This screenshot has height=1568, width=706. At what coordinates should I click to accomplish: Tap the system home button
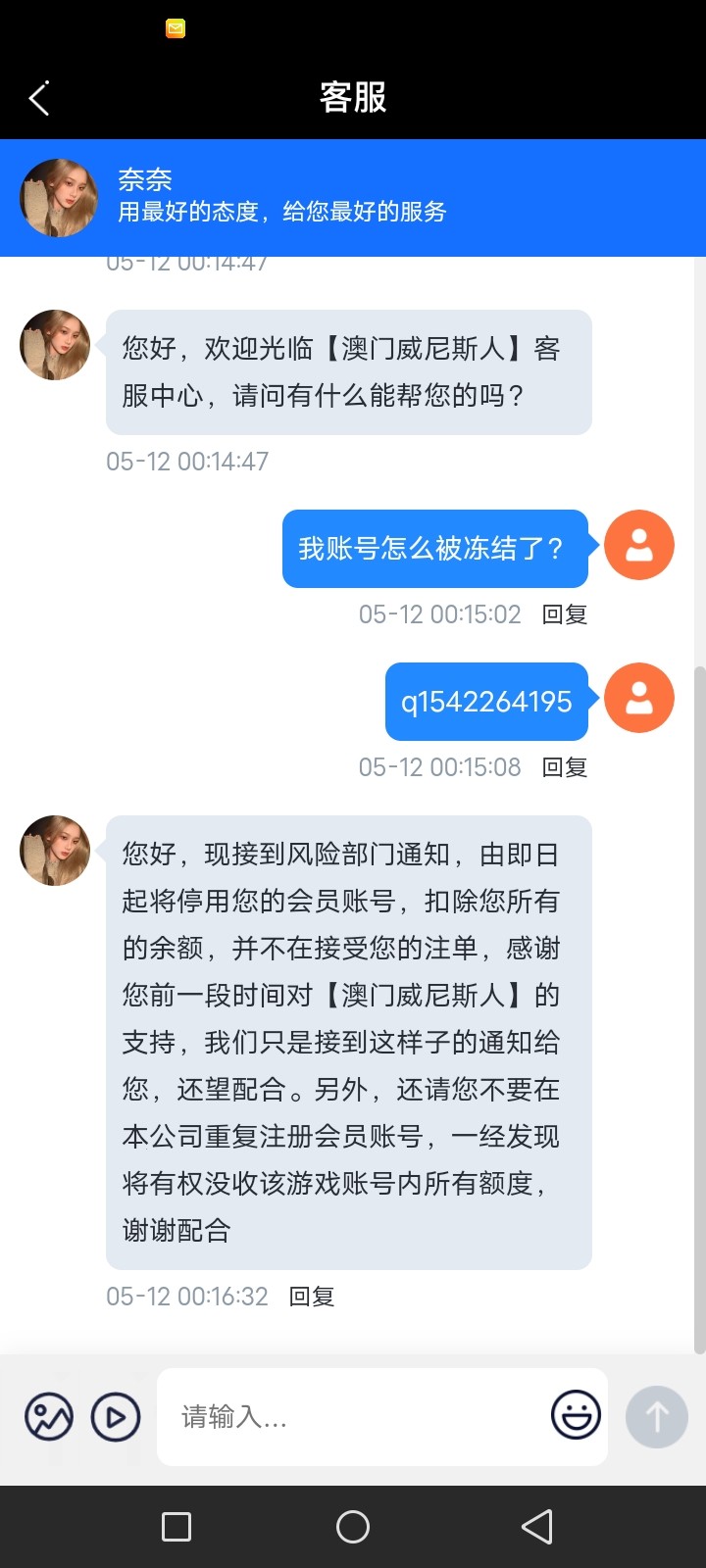pyautogui.click(x=353, y=1526)
